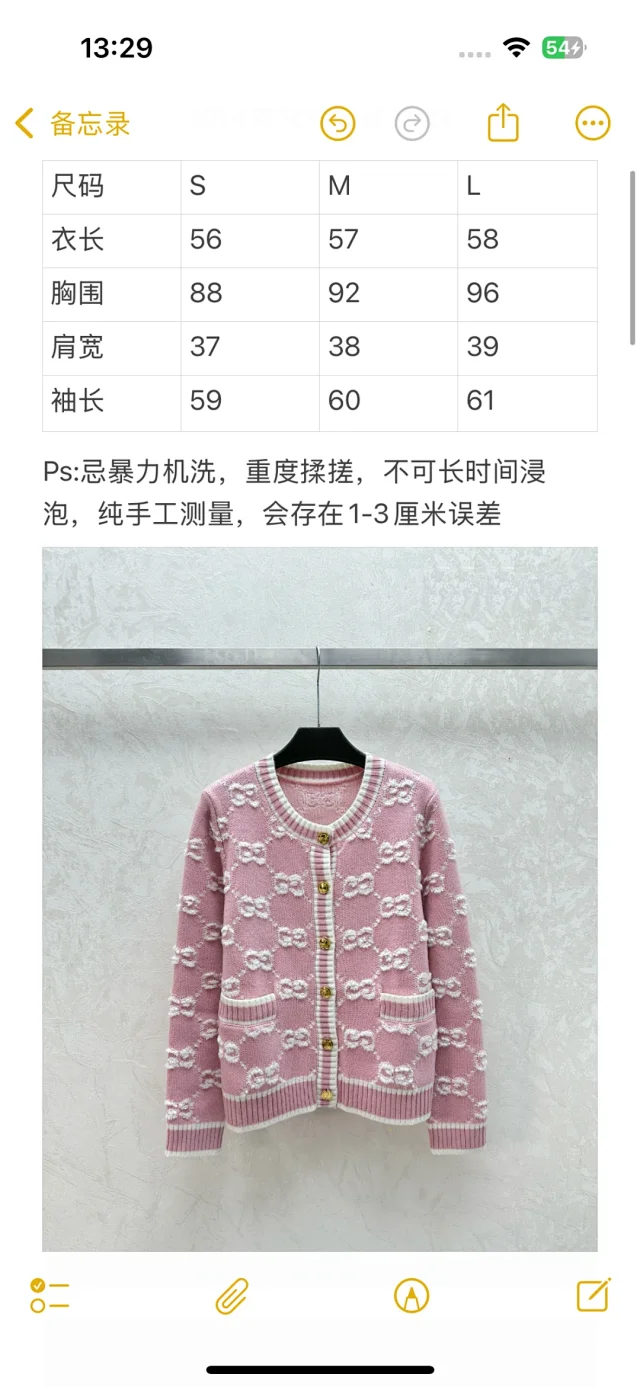Image resolution: width=640 pixels, height=1387 pixels.
Task: Tap the redo arrow icon
Action: pyautogui.click(x=412, y=124)
